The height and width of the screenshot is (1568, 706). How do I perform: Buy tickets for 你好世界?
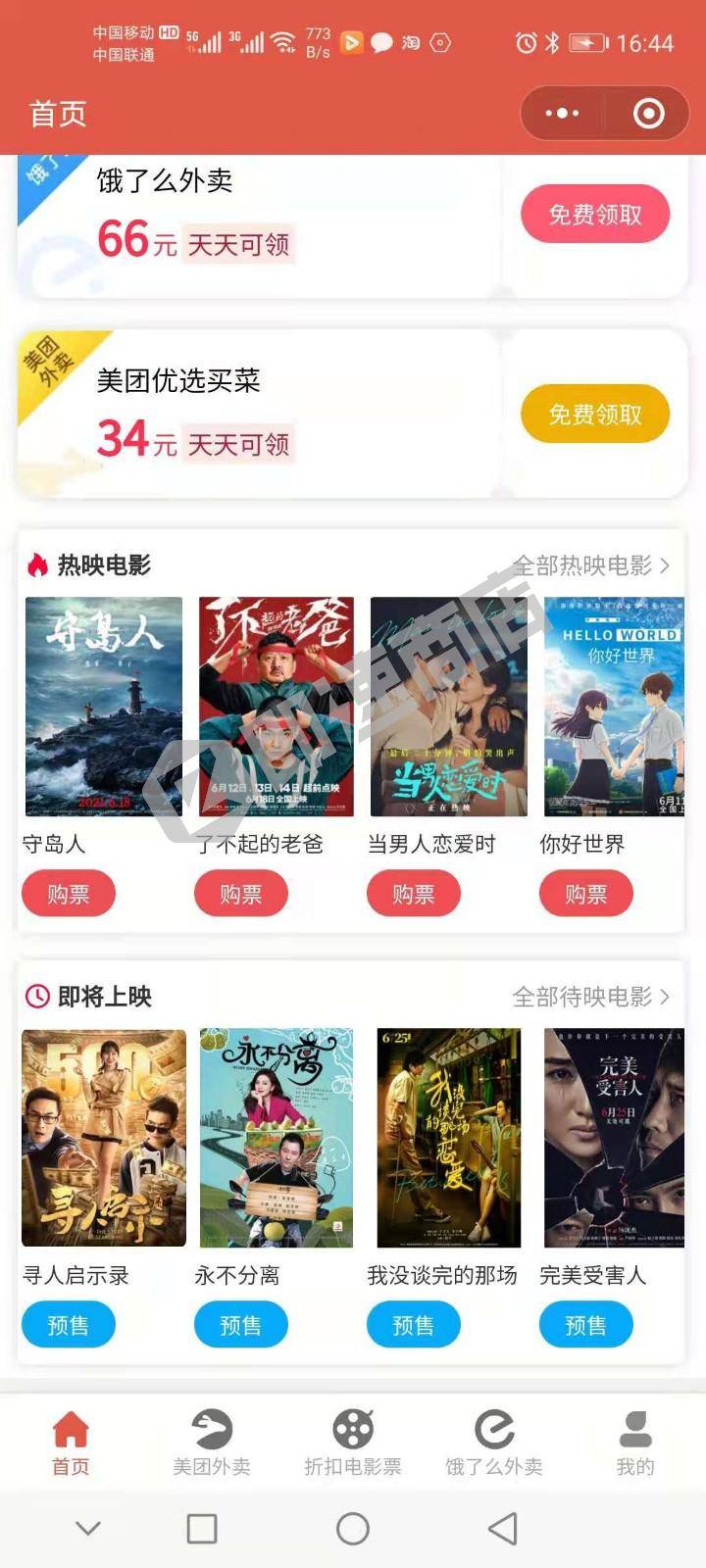[x=586, y=894]
